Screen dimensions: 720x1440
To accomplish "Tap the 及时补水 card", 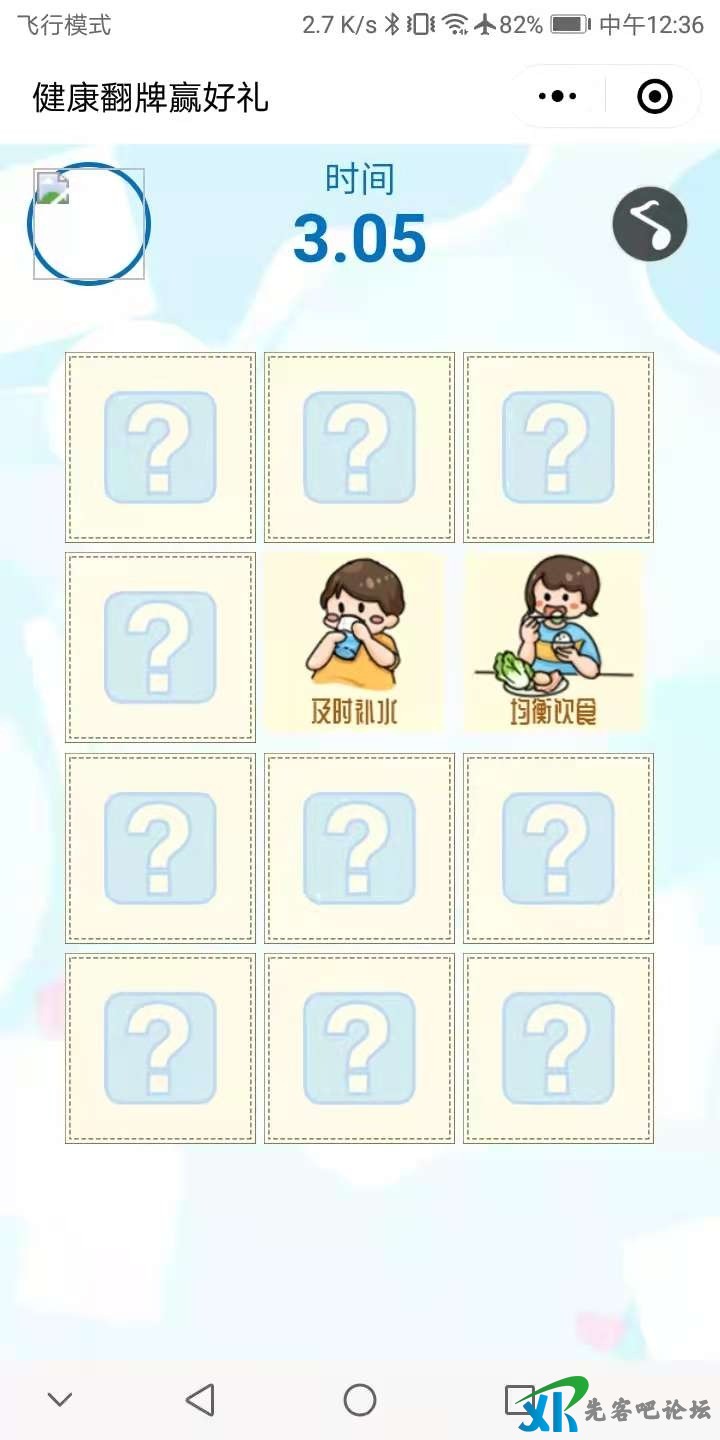I will pyautogui.click(x=359, y=647).
